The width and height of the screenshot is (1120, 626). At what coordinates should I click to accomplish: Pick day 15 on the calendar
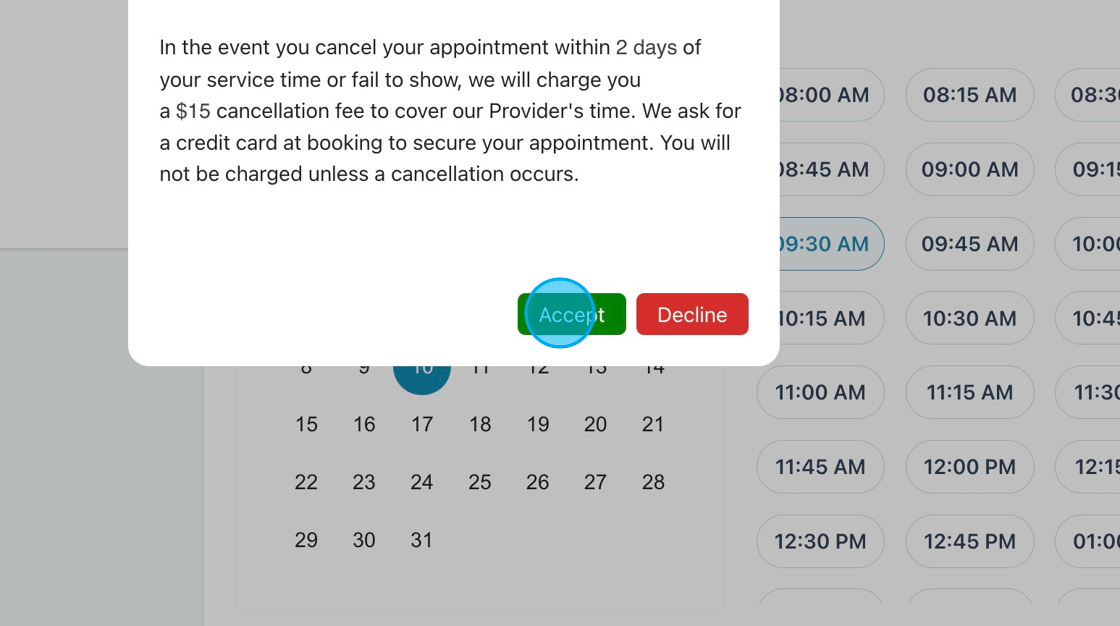306,424
